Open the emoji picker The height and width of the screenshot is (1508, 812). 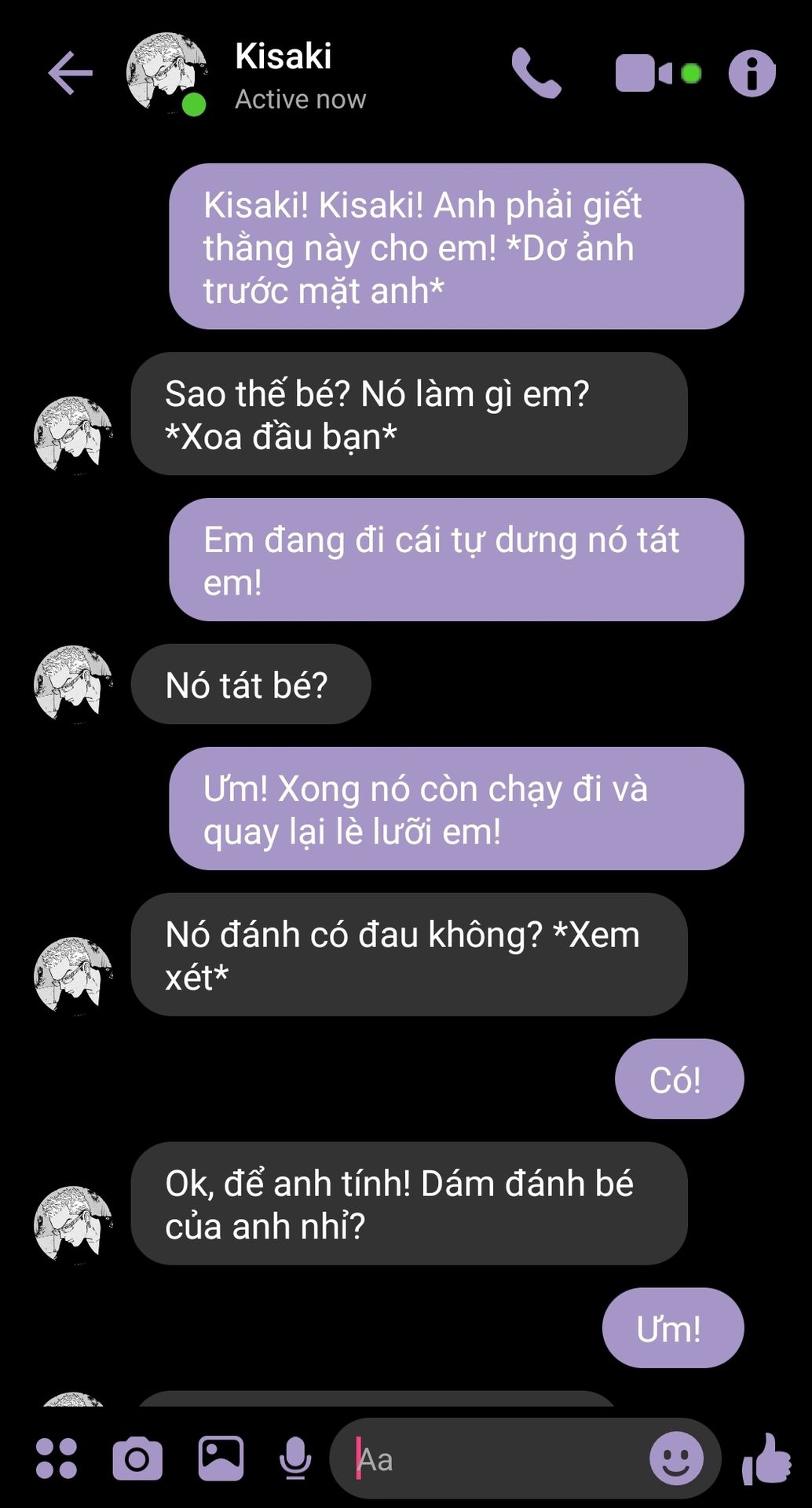[x=675, y=1459]
